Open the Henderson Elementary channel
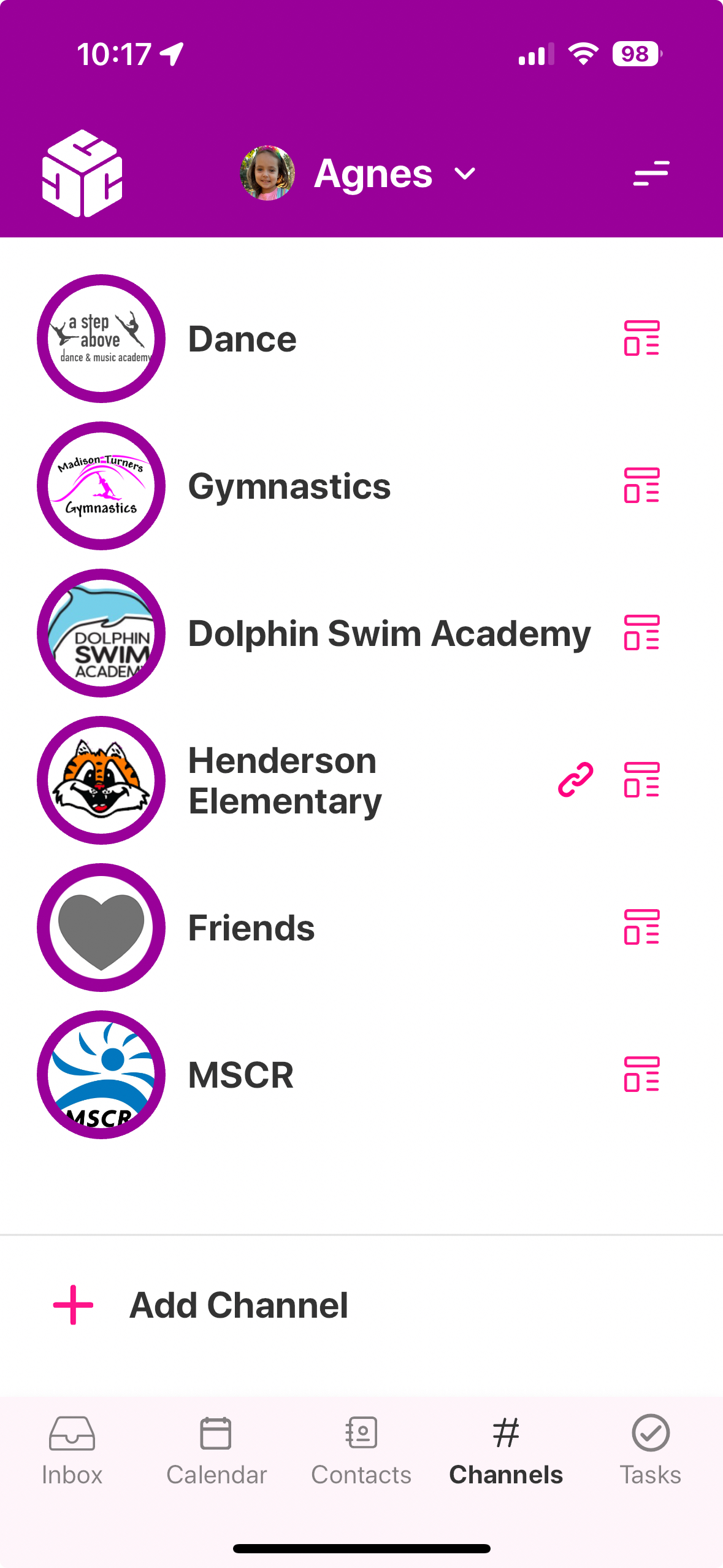The height and width of the screenshot is (1568, 723). pos(285,780)
